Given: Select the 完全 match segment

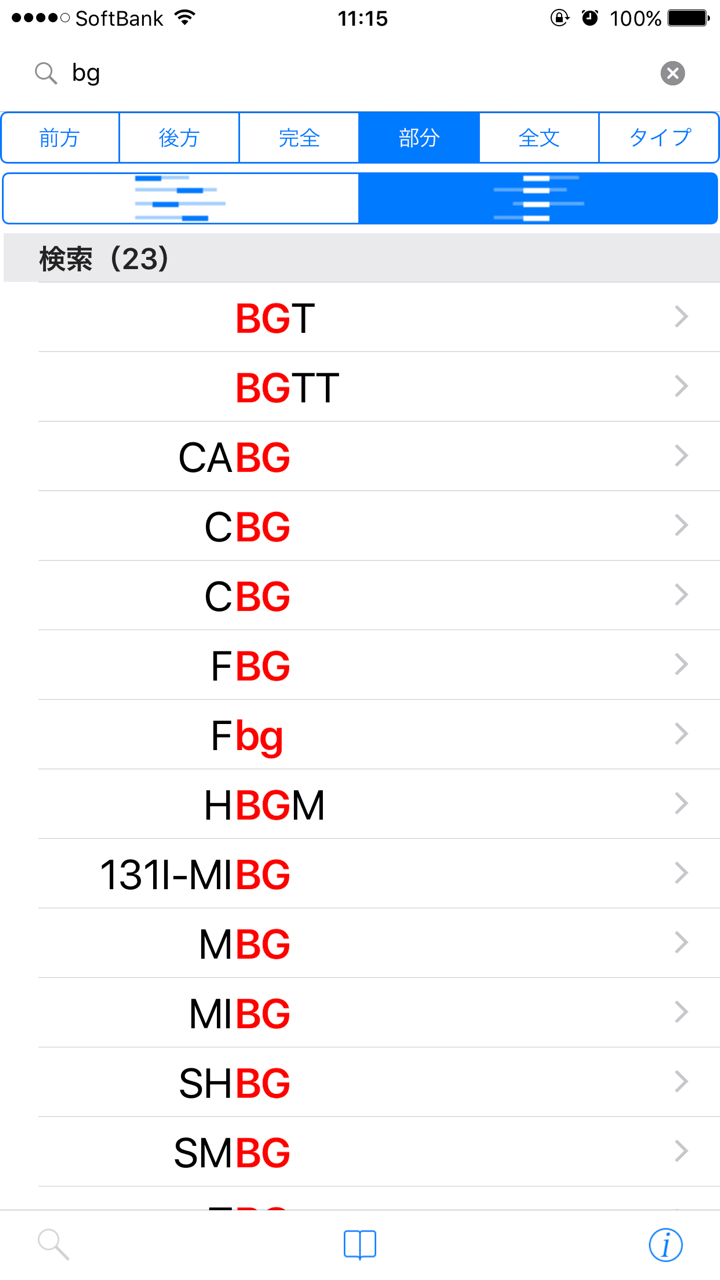Looking at the screenshot, I should click(x=299, y=138).
